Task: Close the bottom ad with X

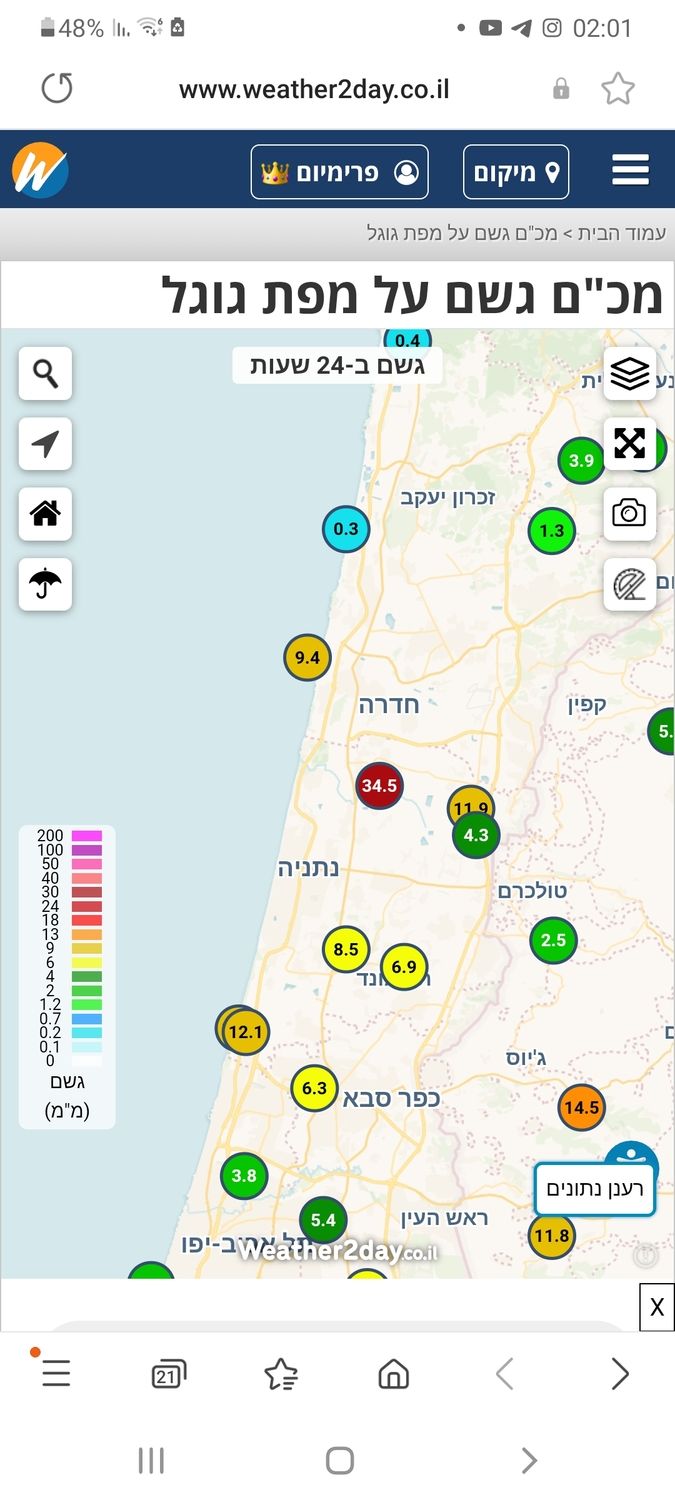Action: pyautogui.click(x=656, y=1307)
